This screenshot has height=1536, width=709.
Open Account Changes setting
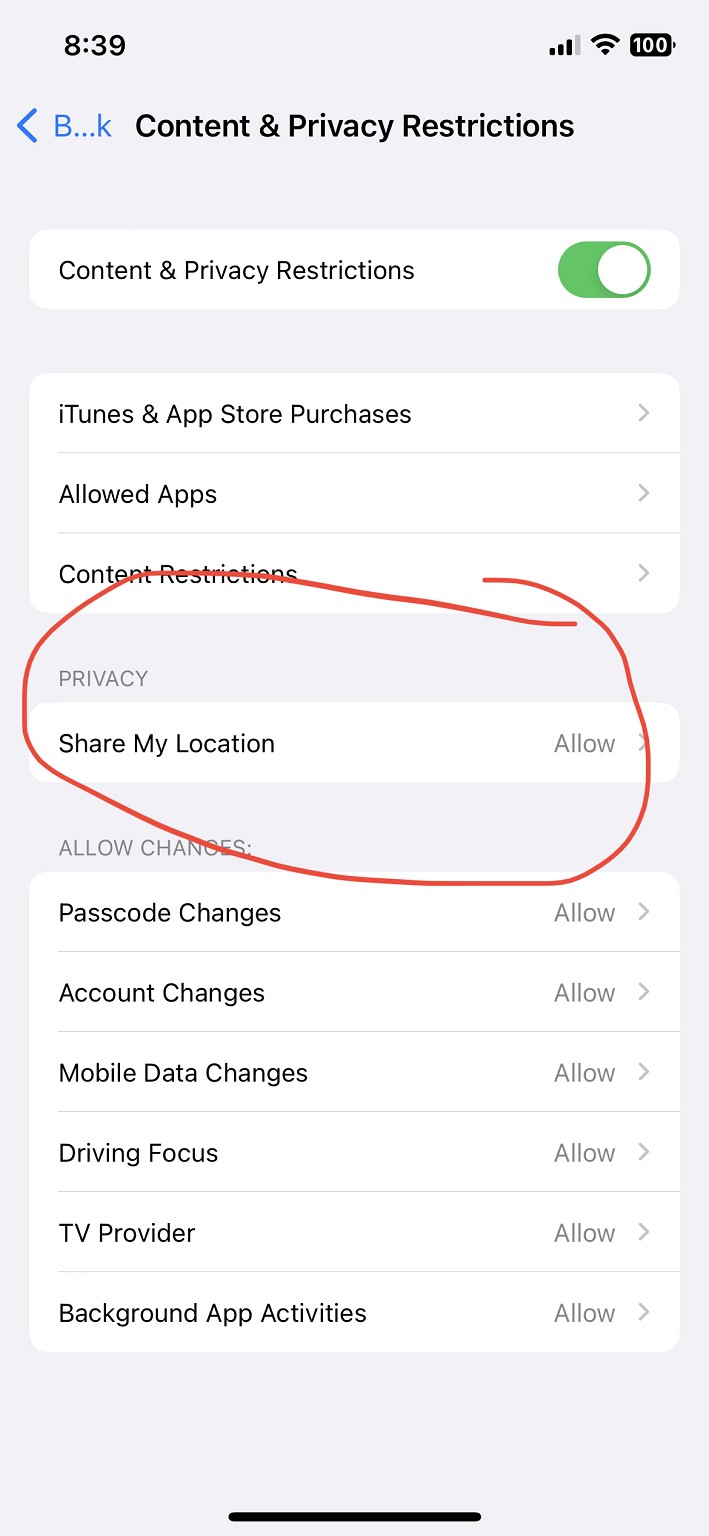(x=354, y=992)
